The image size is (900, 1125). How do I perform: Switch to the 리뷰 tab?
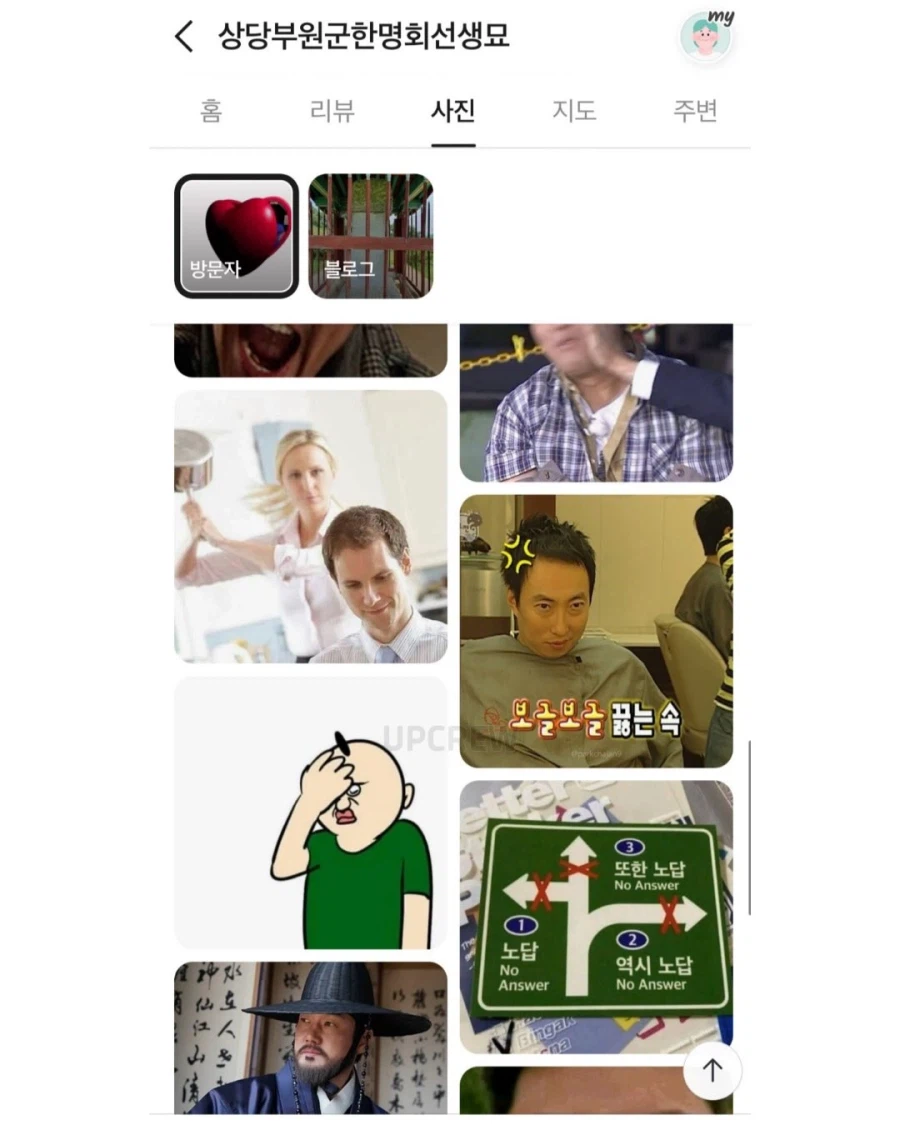[x=332, y=111]
